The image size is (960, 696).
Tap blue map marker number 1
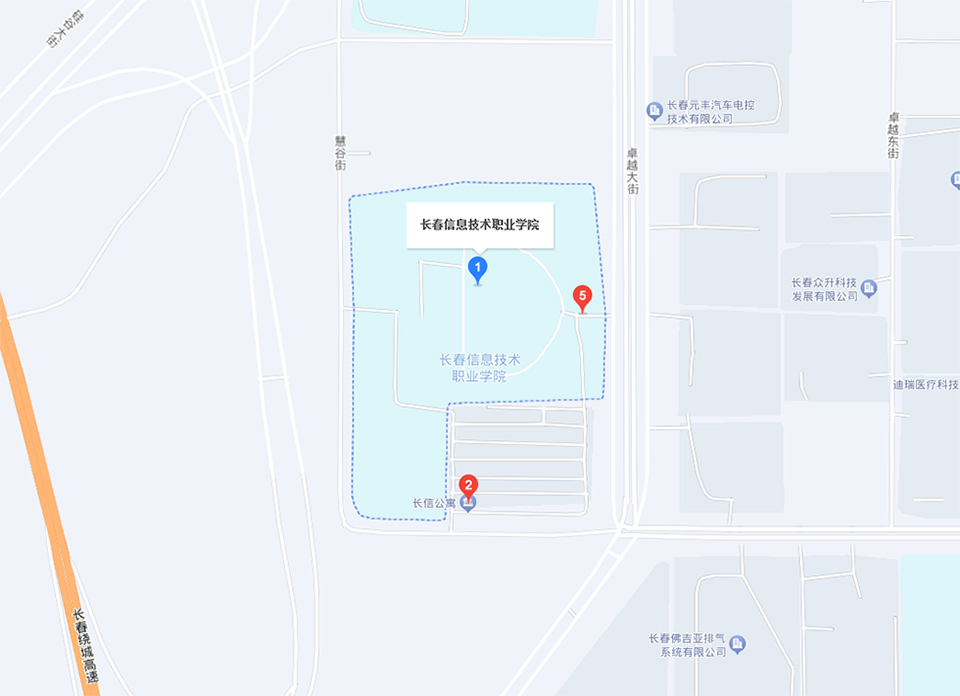478,268
